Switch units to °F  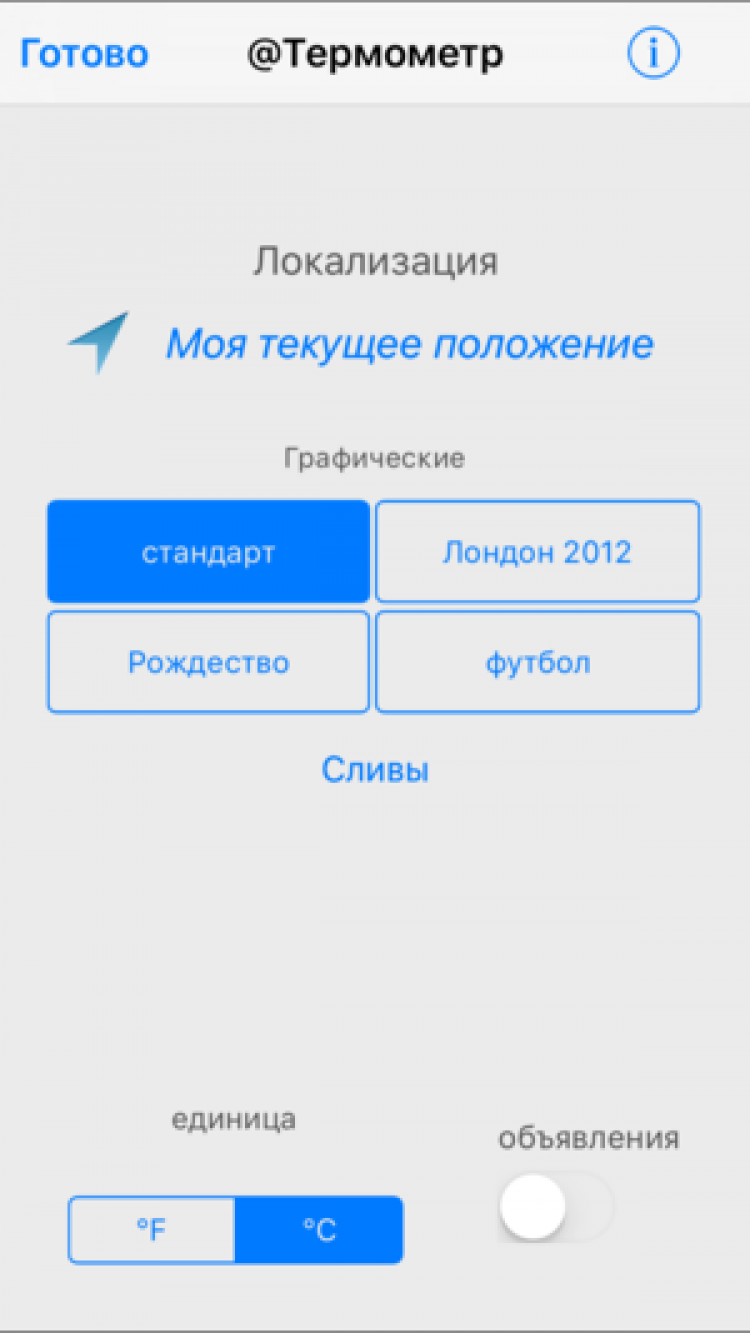pos(152,1230)
